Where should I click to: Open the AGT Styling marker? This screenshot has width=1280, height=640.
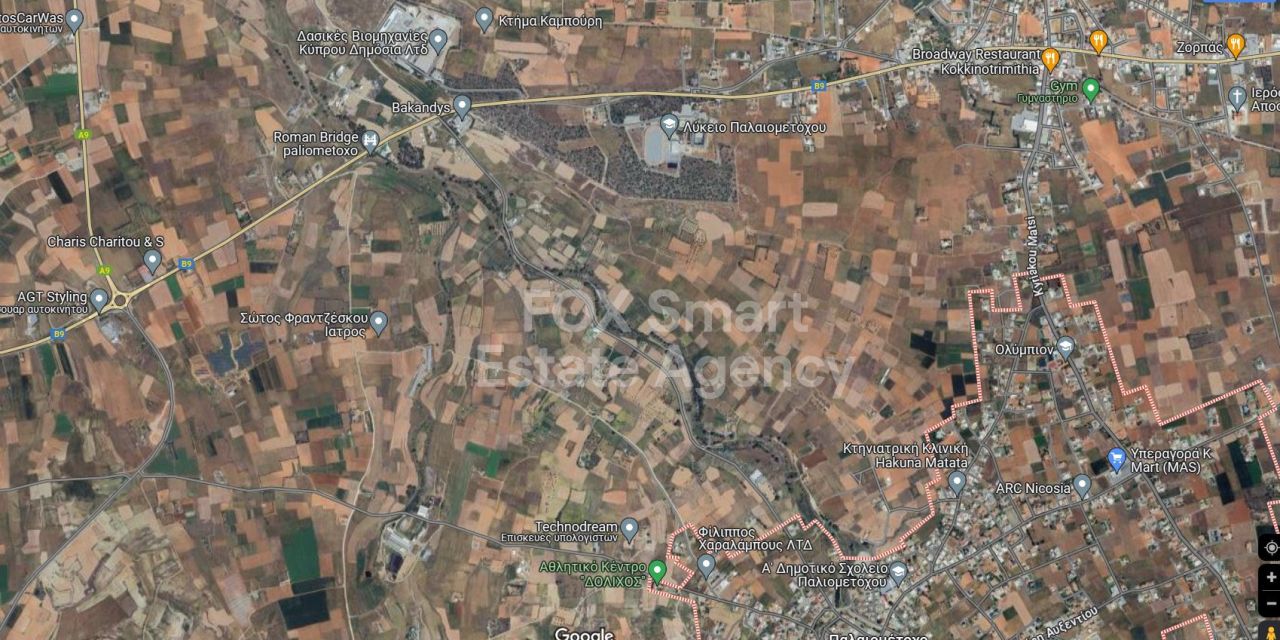coord(98,298)
